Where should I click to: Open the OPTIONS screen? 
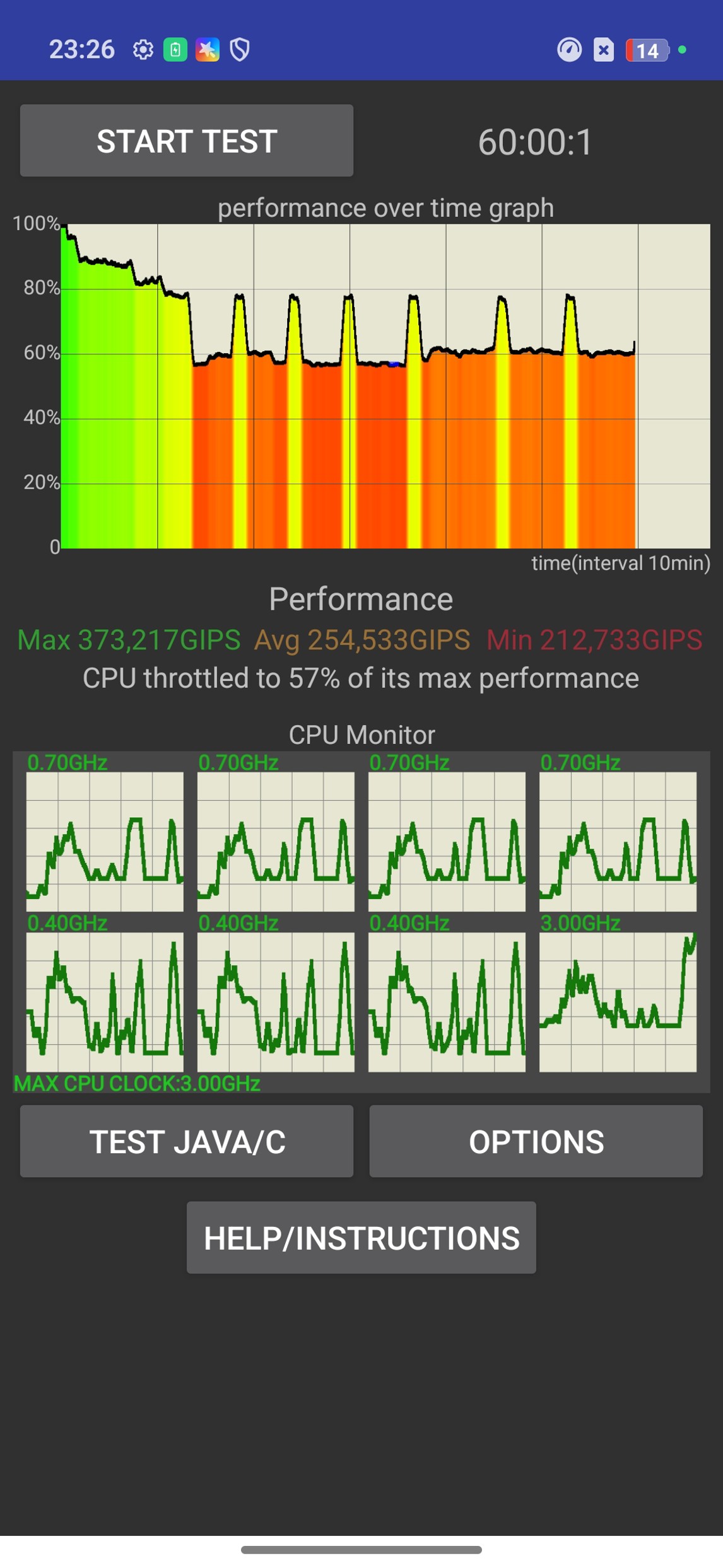536,1141
